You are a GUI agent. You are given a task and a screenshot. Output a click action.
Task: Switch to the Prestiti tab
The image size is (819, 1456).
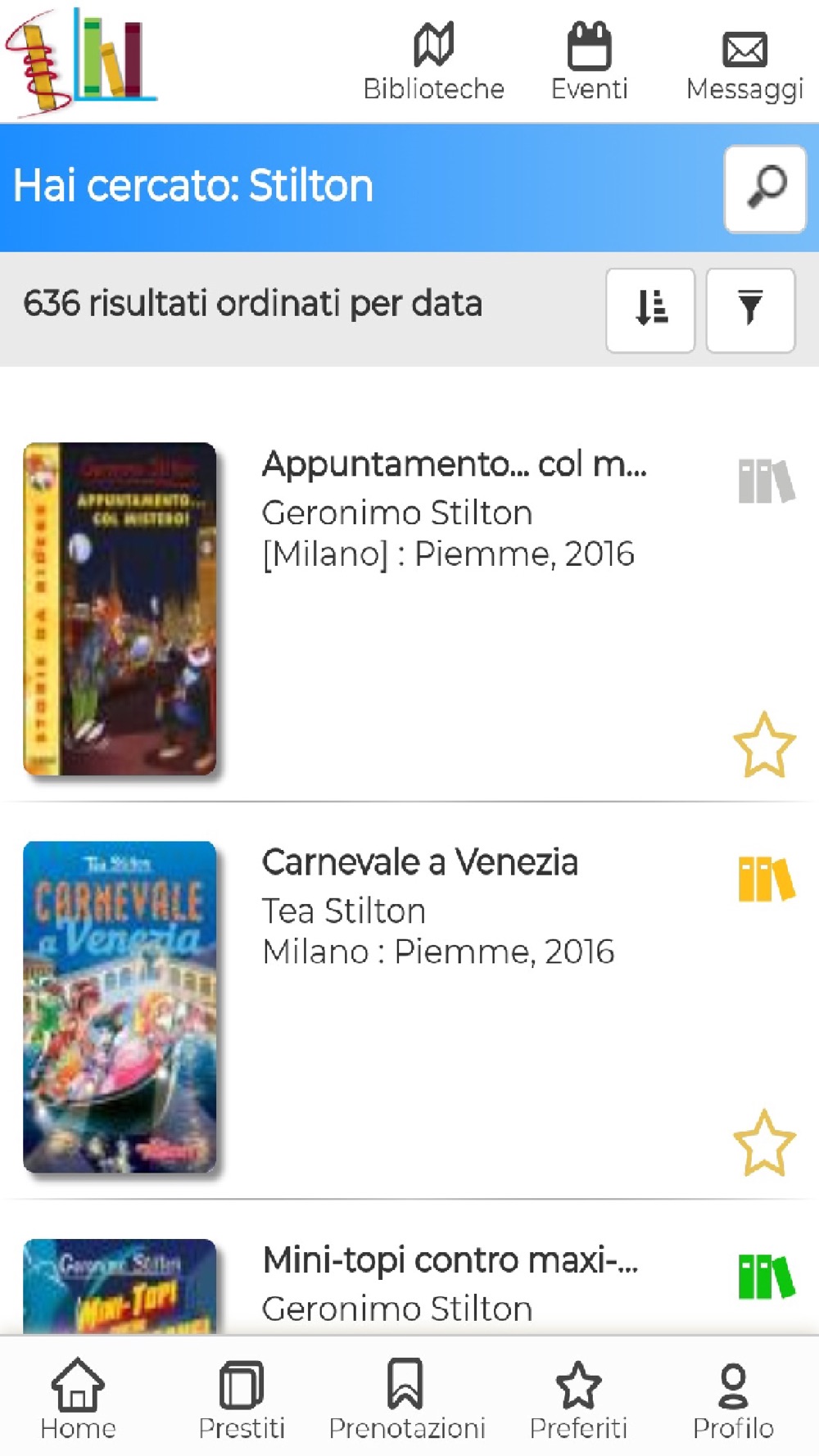(x=242, y=1399)
